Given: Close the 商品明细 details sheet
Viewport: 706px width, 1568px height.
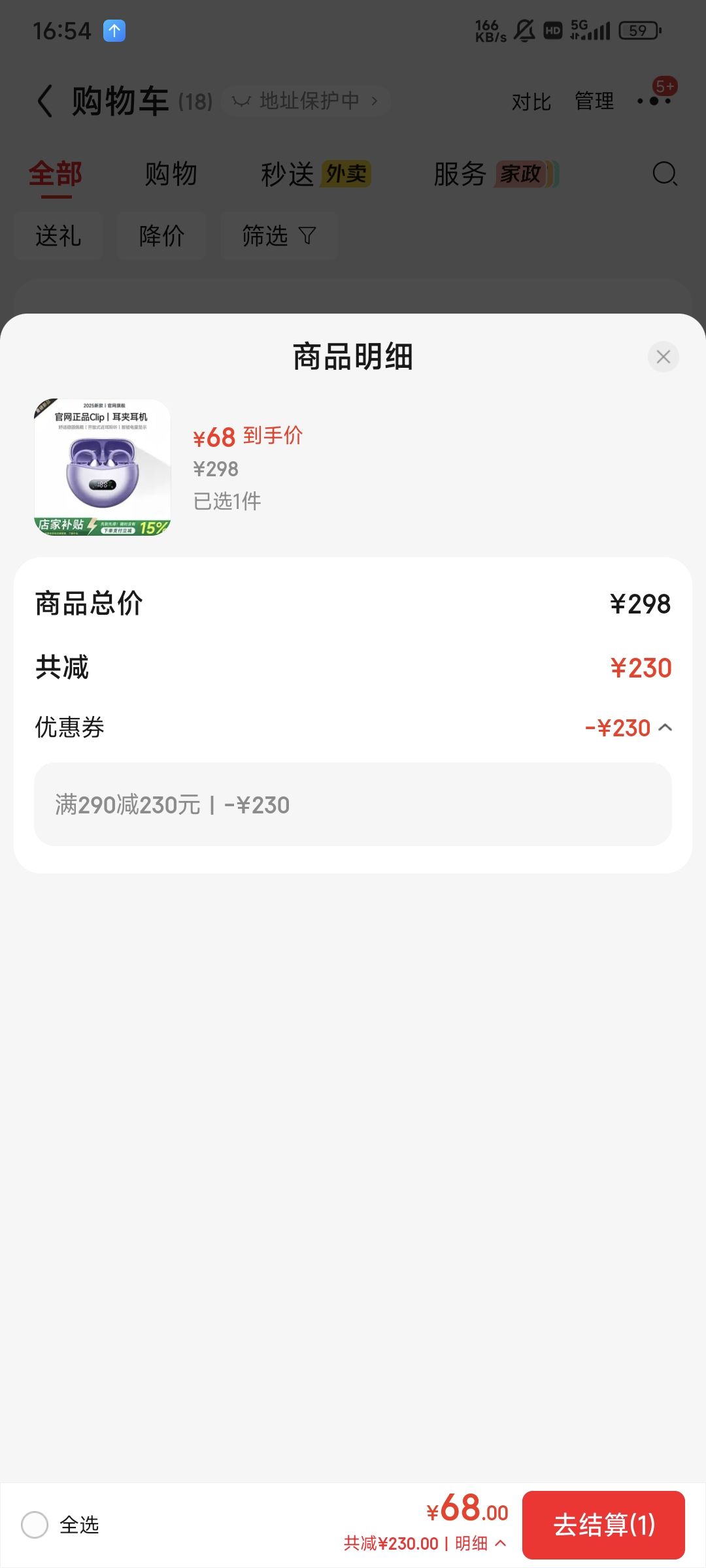Looking at the screenshot, I should pyautogui.click(x=663, y=357).
